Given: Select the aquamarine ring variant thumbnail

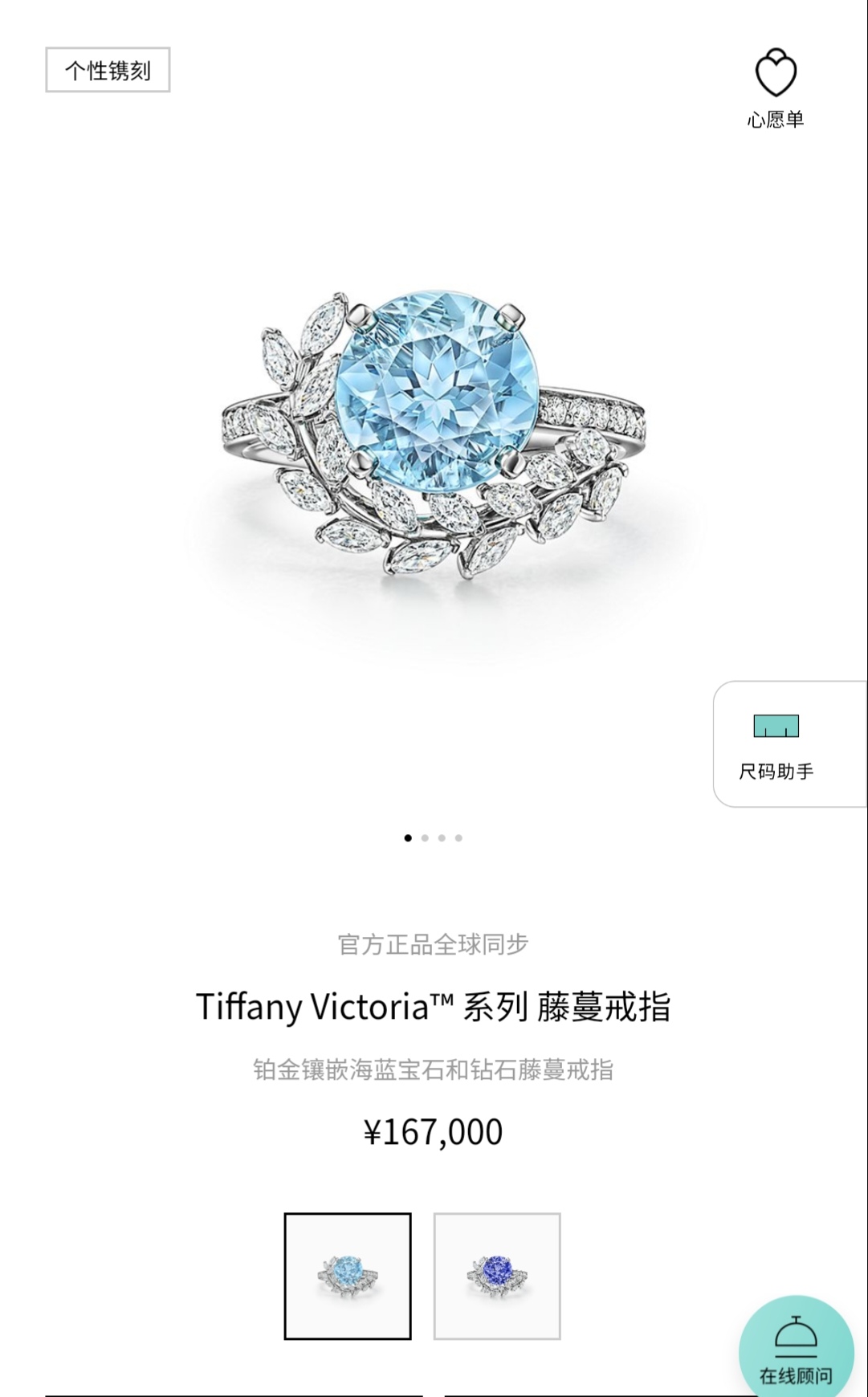Looking at the screenshot, I should pos(348,1276).
